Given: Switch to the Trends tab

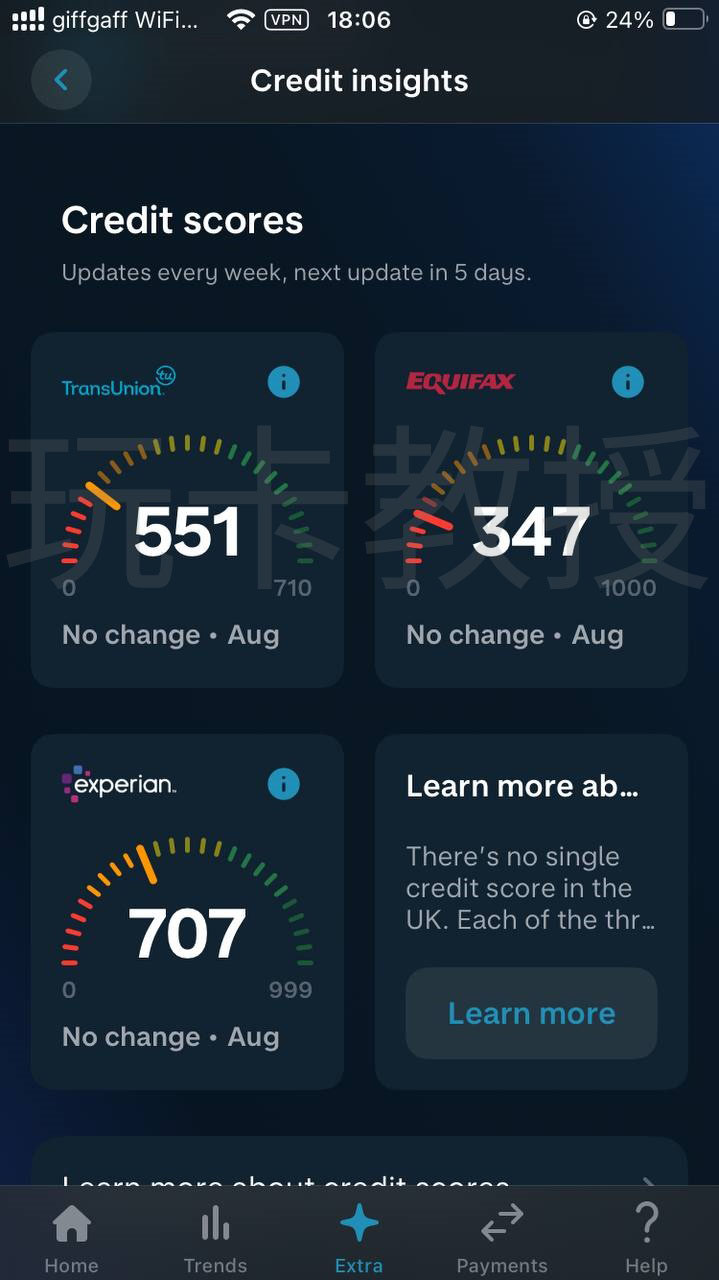Looking at the screenshot, I should point(215,1239).
